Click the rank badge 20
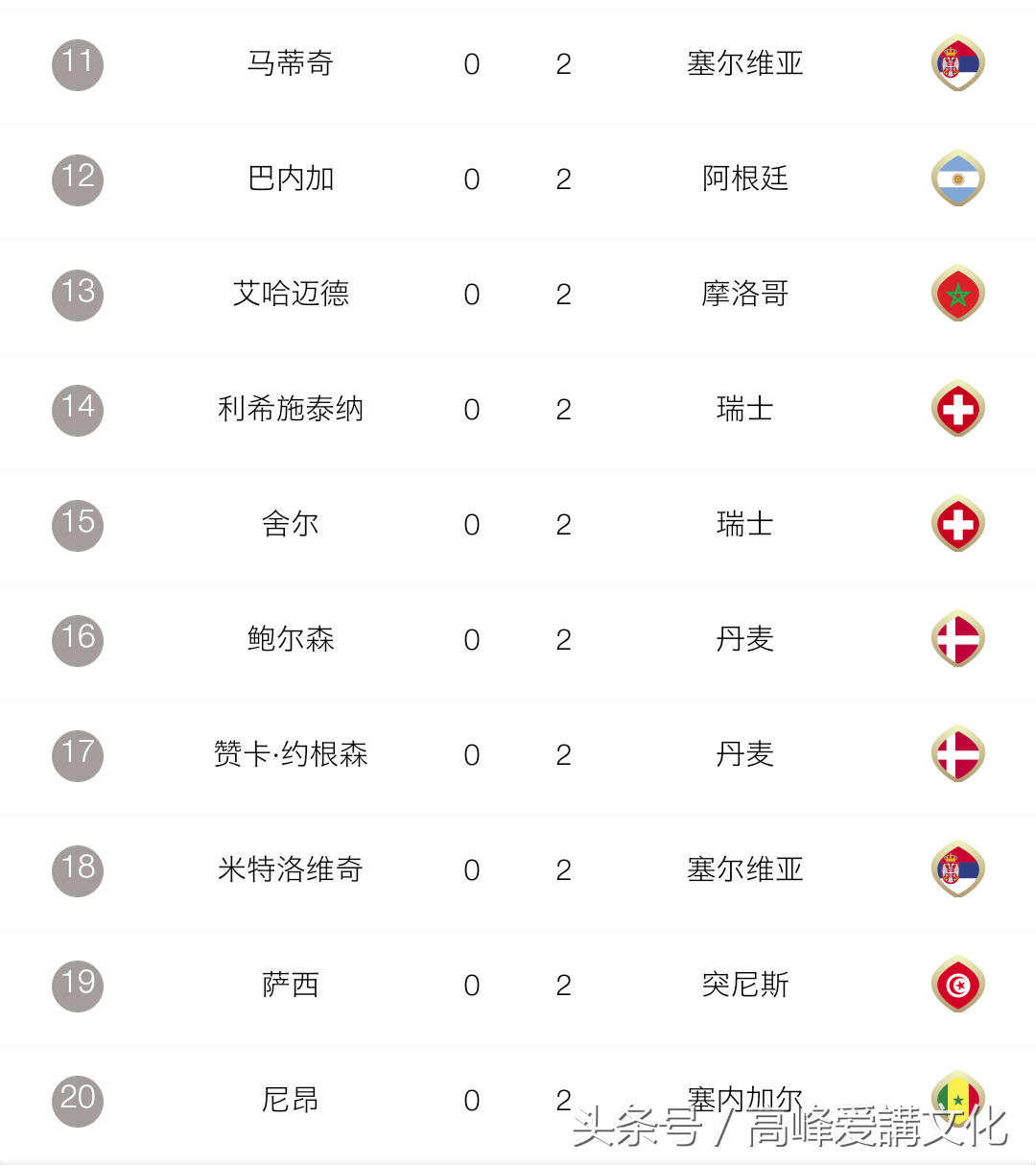This screenshot has width=1036, height=1165. pyautogui.click(x=77, y=1101)
